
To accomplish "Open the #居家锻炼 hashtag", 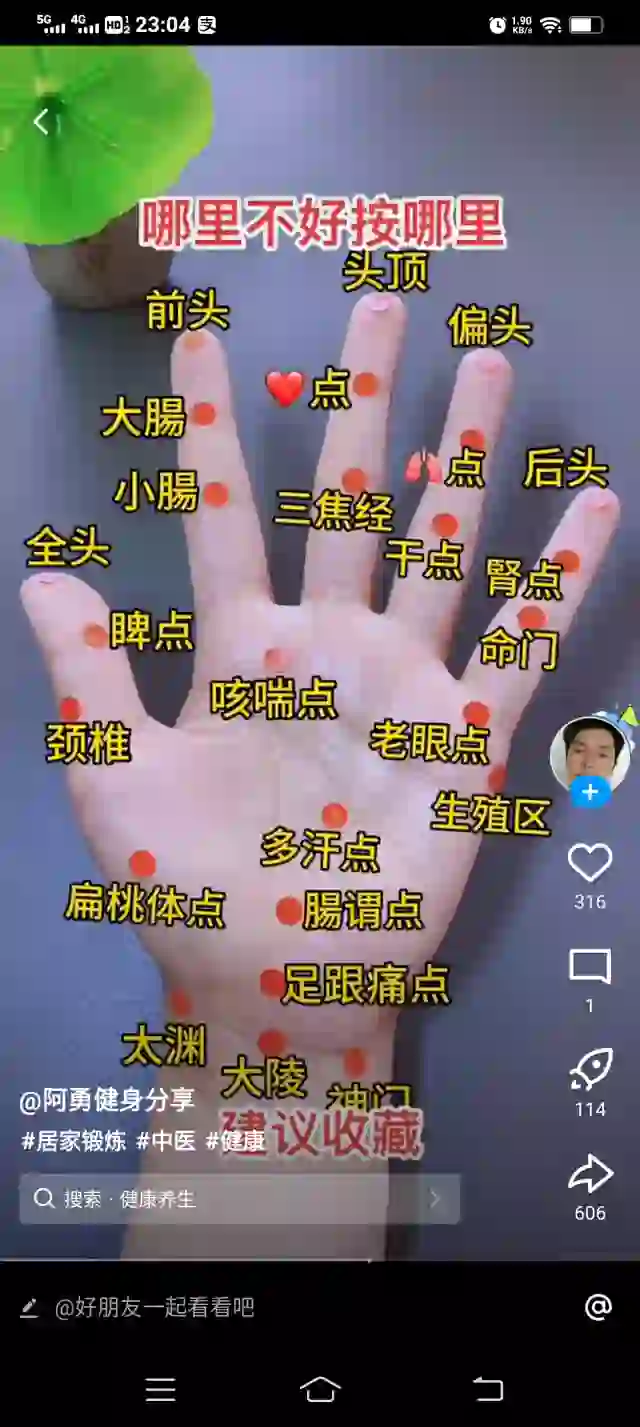I will tap(74, 1141).
